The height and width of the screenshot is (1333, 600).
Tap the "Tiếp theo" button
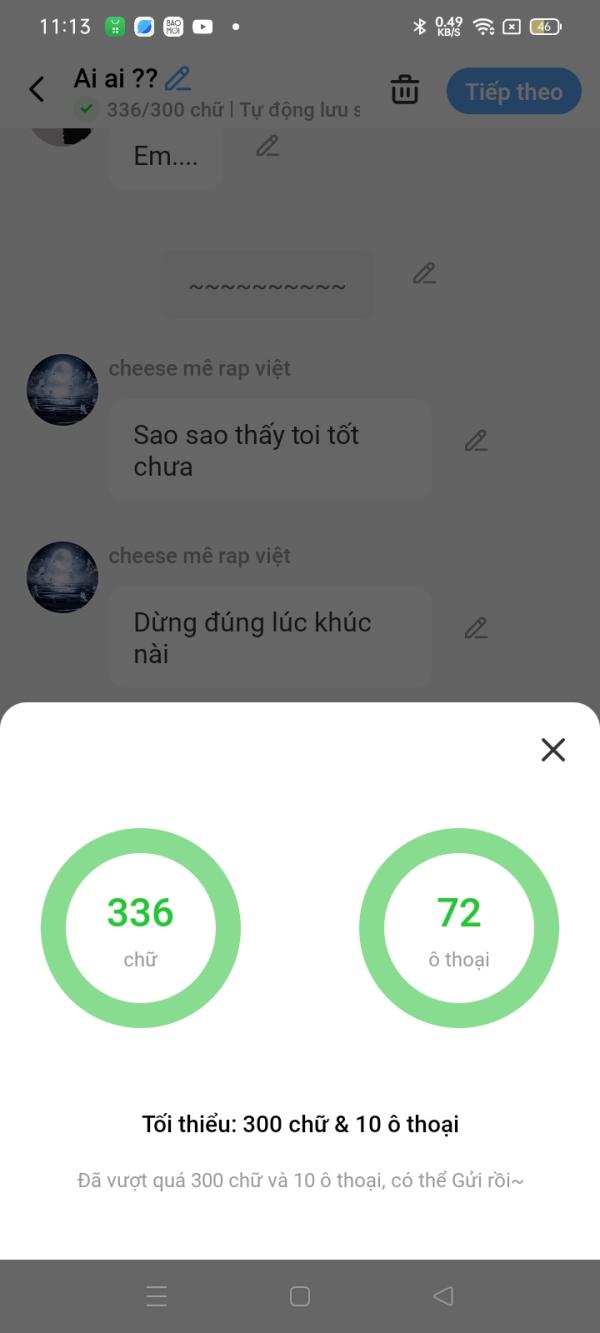click(x=513, y=92)
